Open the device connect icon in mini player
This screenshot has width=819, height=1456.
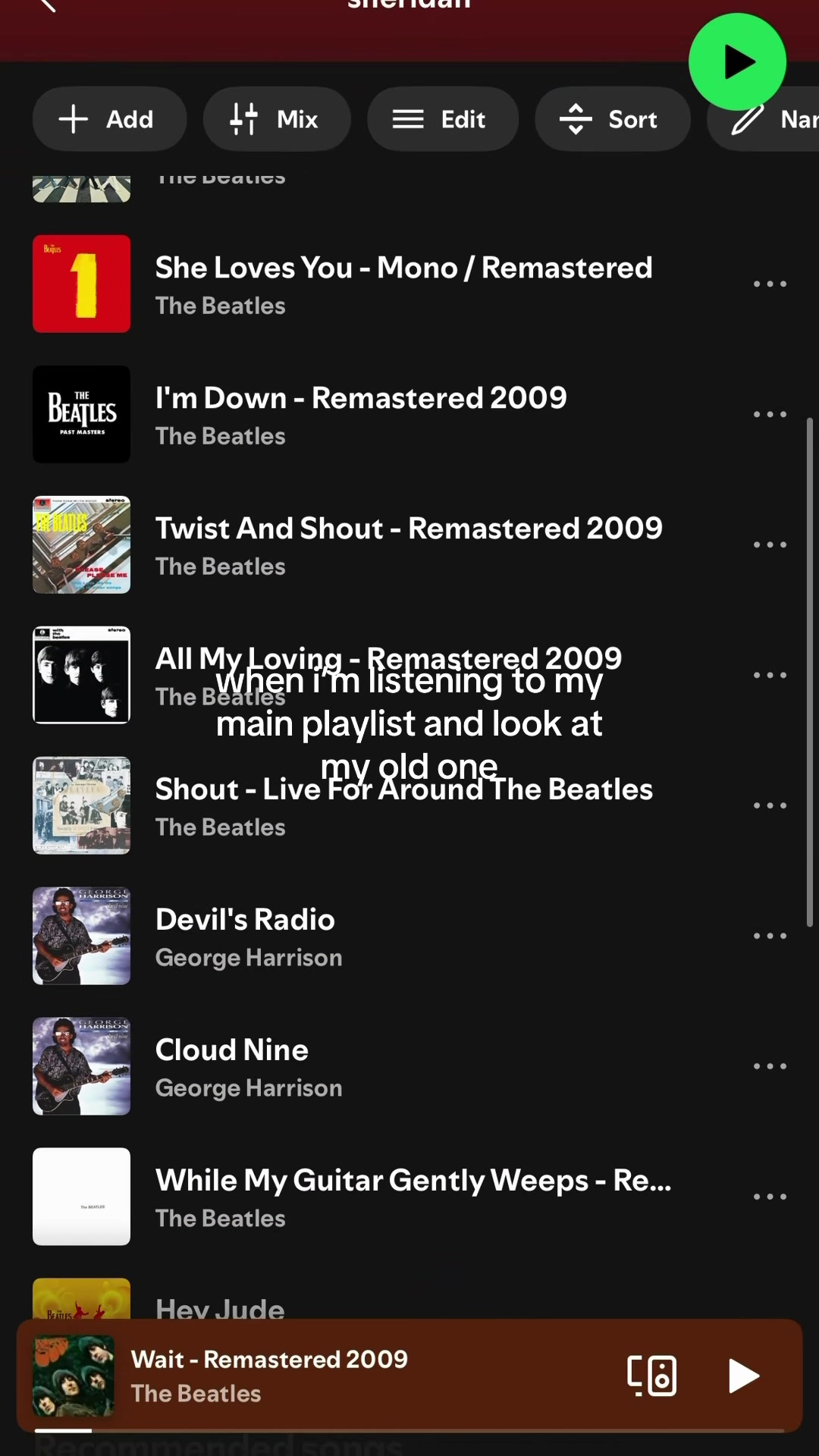[x=652, y=1376]
